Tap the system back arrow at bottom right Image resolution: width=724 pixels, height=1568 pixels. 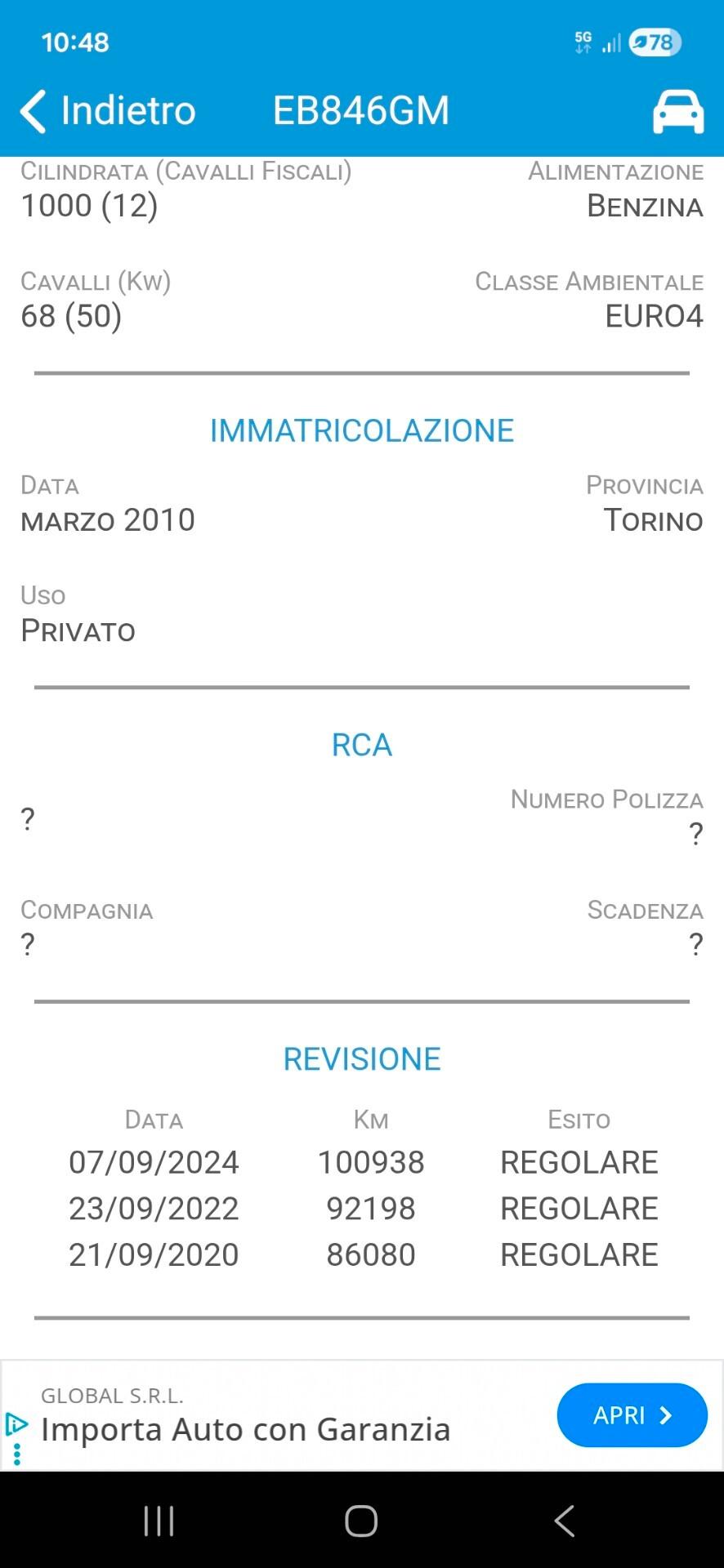[x=565, y=1520]
